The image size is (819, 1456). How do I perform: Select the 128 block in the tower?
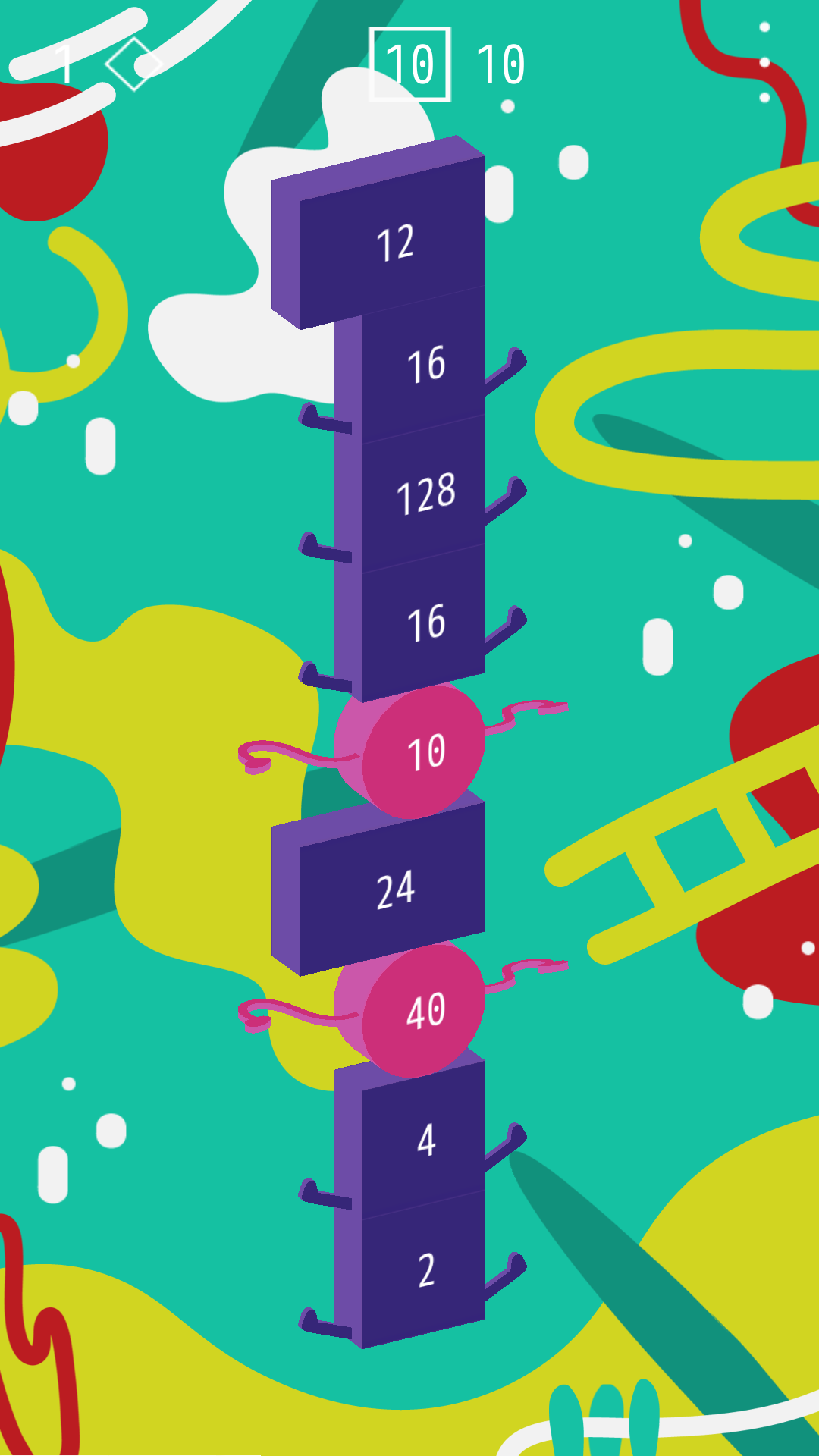424,494
